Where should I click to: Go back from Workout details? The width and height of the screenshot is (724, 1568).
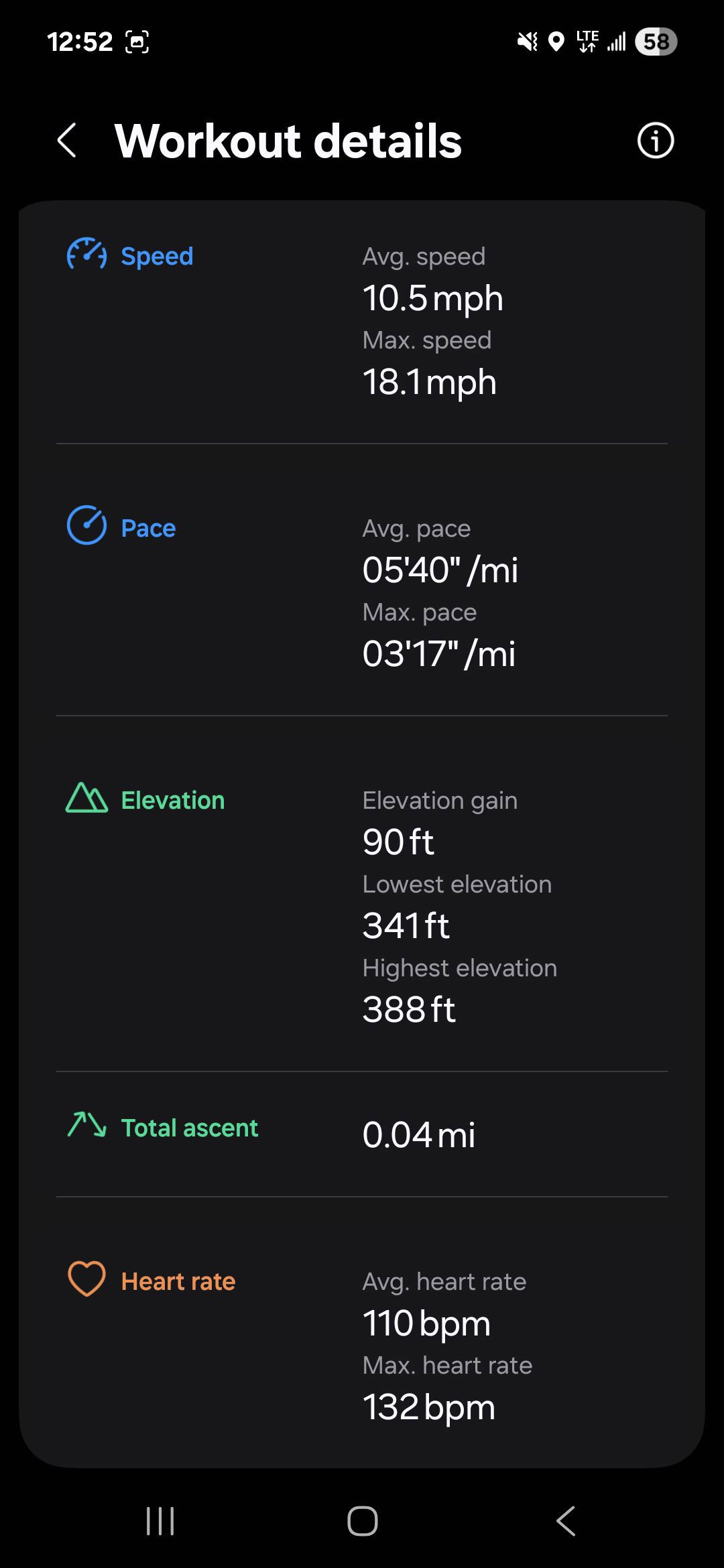[67, 141]
